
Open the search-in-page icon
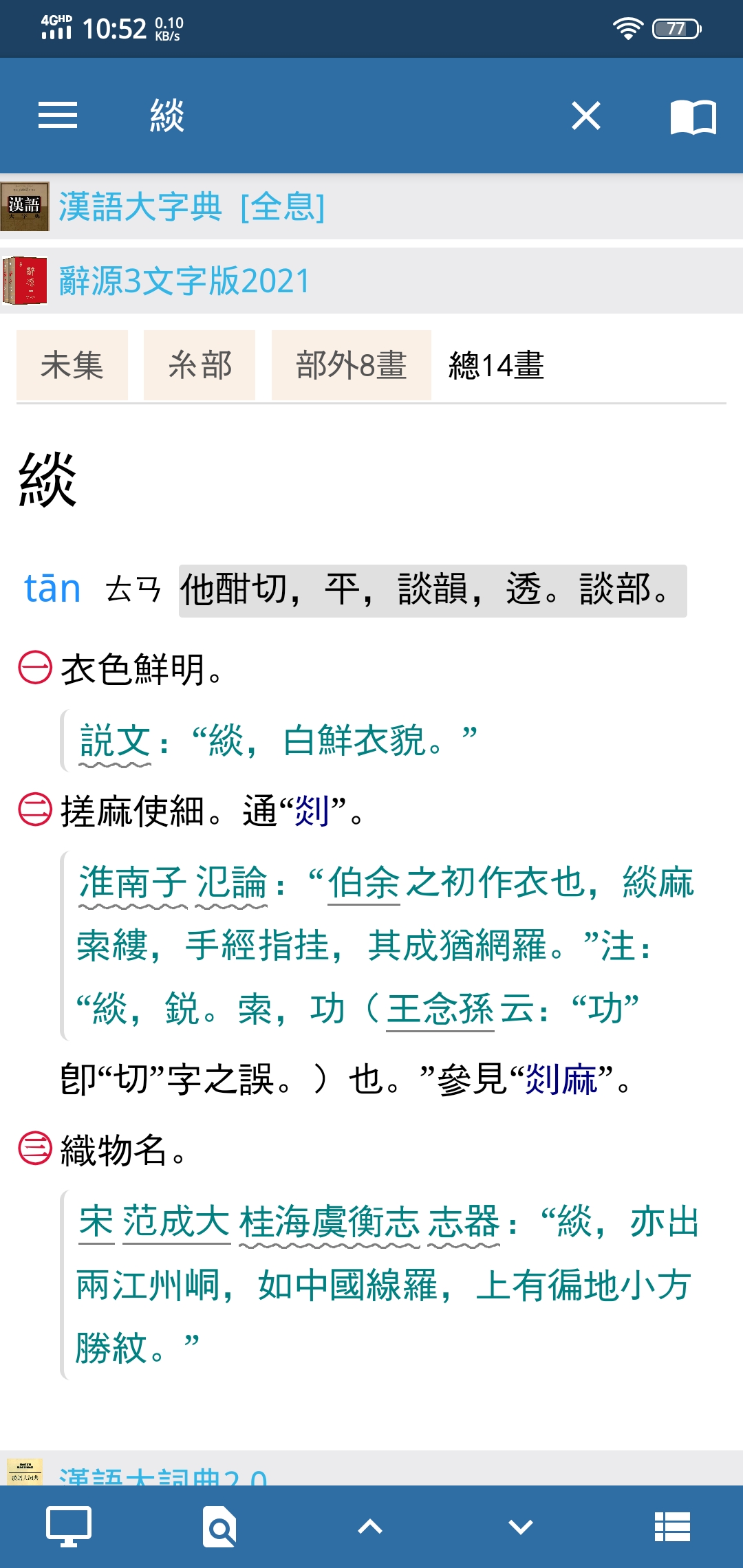pos(219,1527)
